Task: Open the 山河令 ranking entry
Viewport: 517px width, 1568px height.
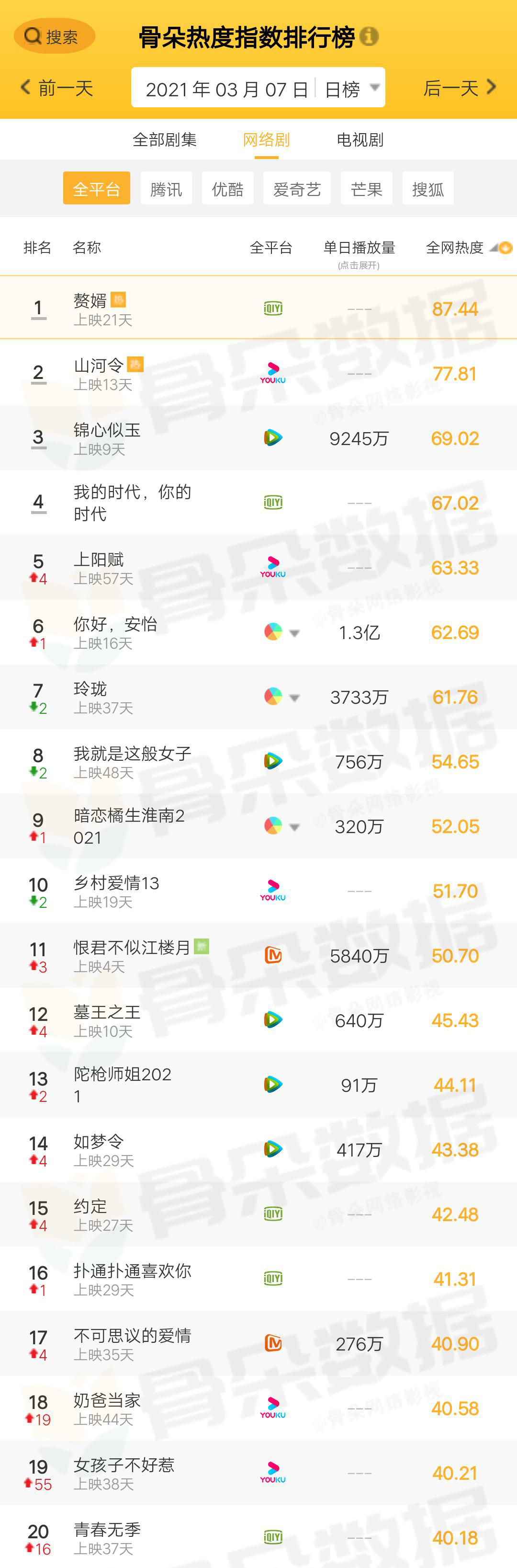Action: (x=99, y=365)
